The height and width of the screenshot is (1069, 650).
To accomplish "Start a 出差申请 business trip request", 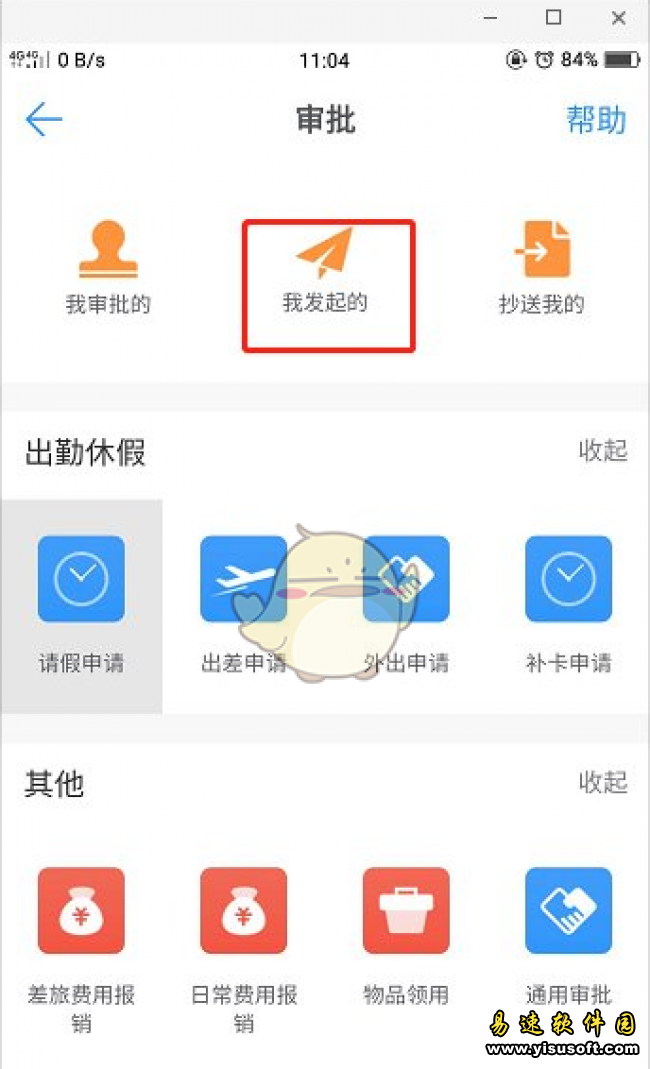I will (x=243, y=600).
